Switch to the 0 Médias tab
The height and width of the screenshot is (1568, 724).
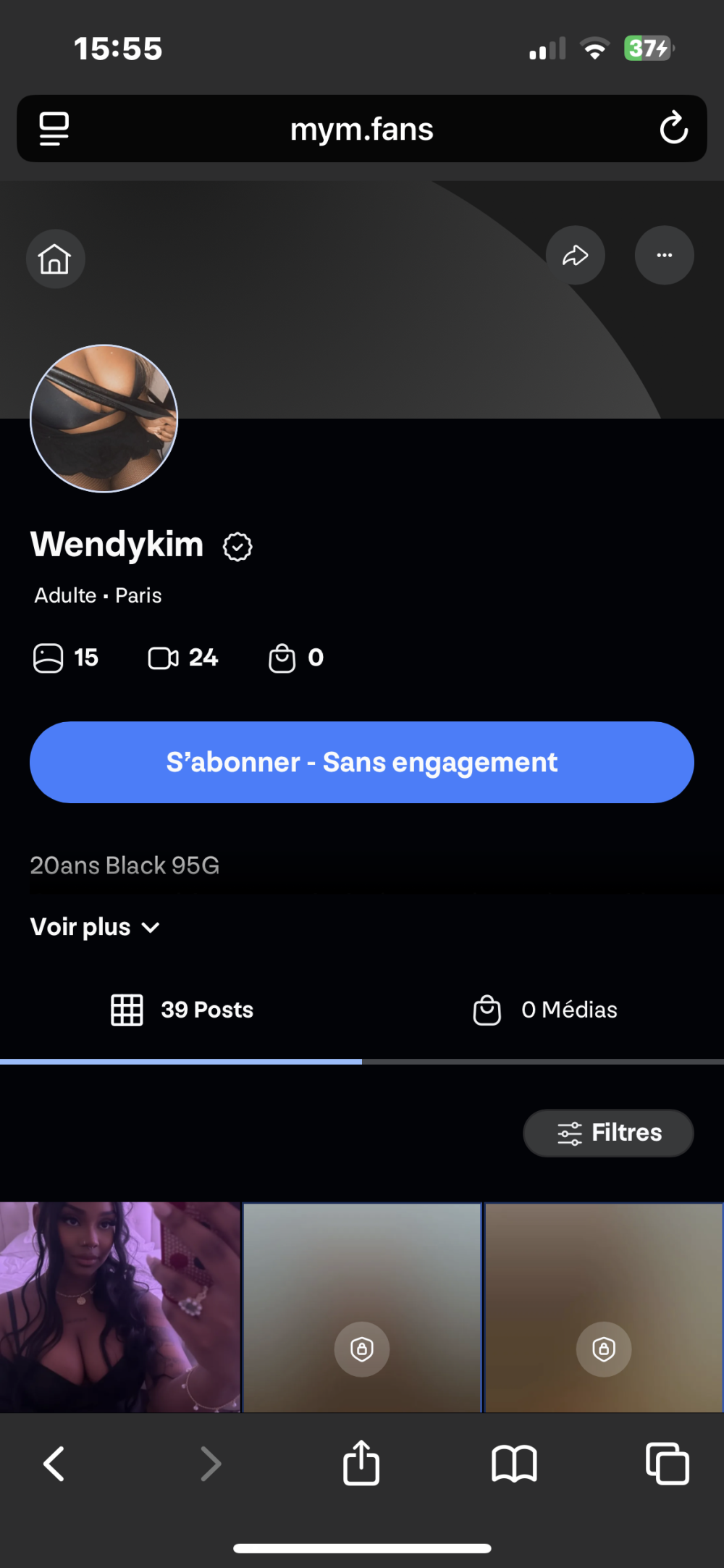[544, 1010]
